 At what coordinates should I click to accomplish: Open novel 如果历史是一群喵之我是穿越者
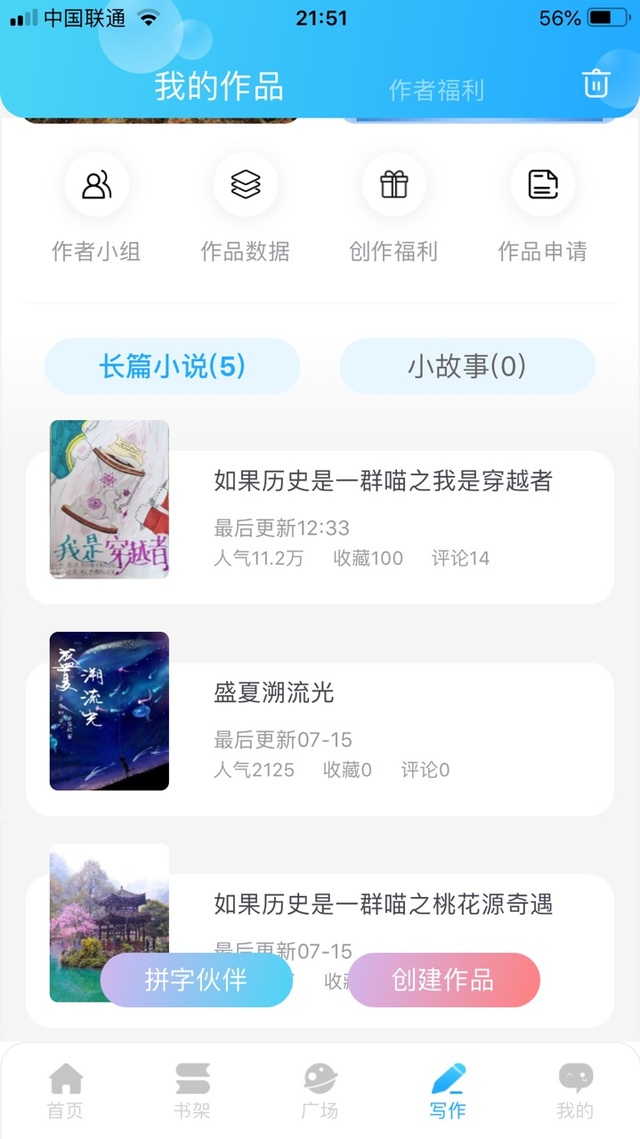coord(382,481)
